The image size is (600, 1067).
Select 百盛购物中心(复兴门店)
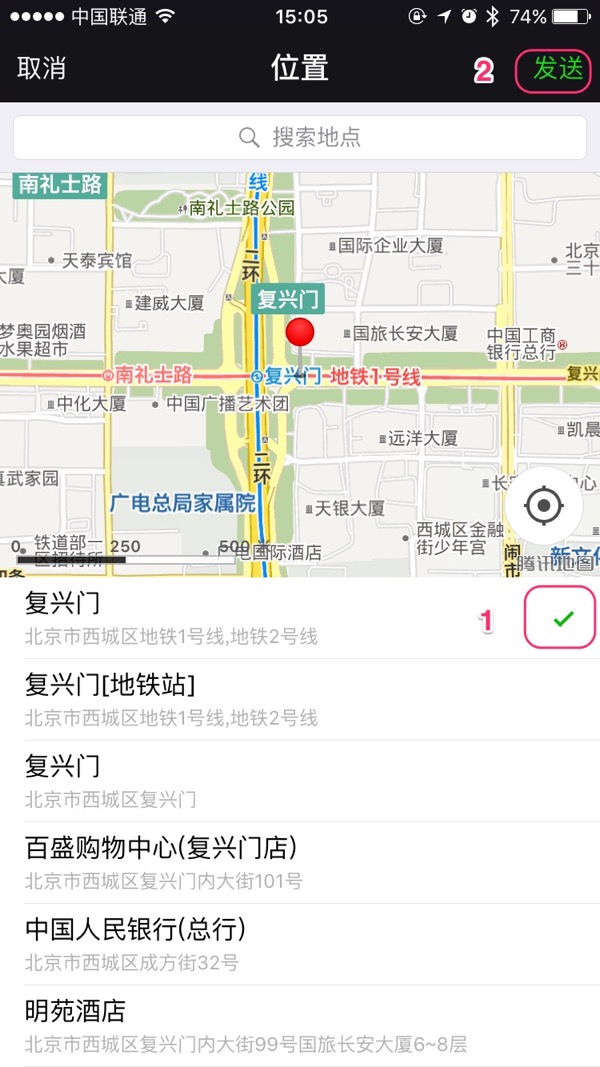[x=300, y=862]
